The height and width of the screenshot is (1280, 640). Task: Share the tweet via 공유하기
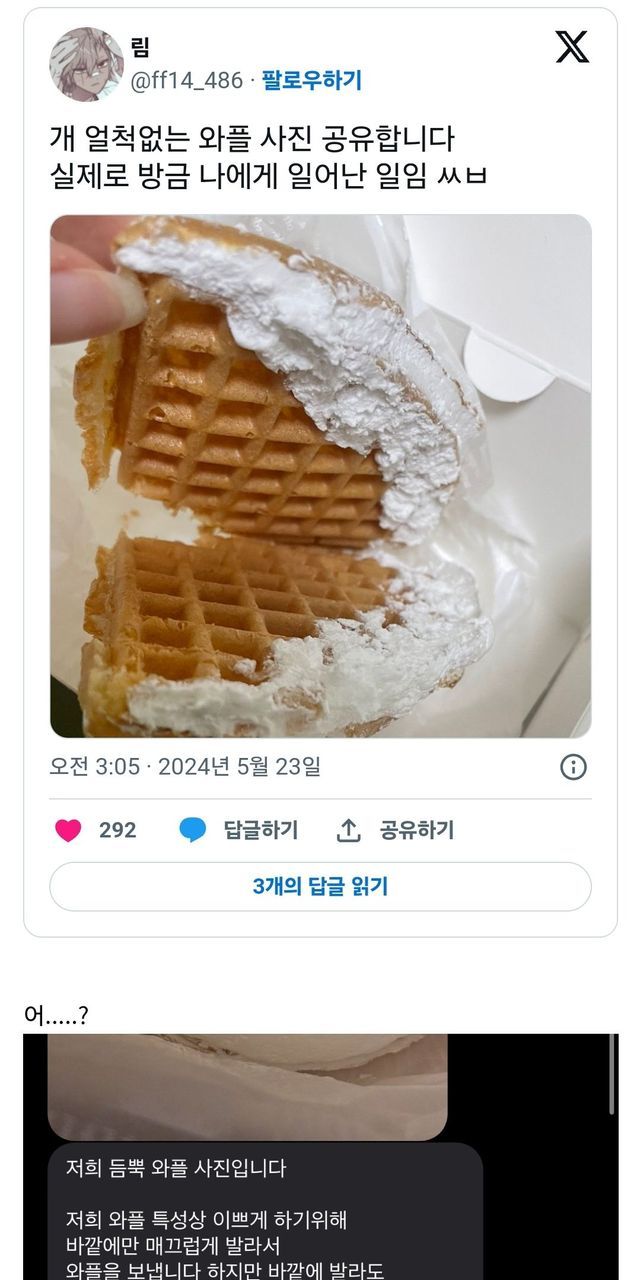[x=395, y=830]
